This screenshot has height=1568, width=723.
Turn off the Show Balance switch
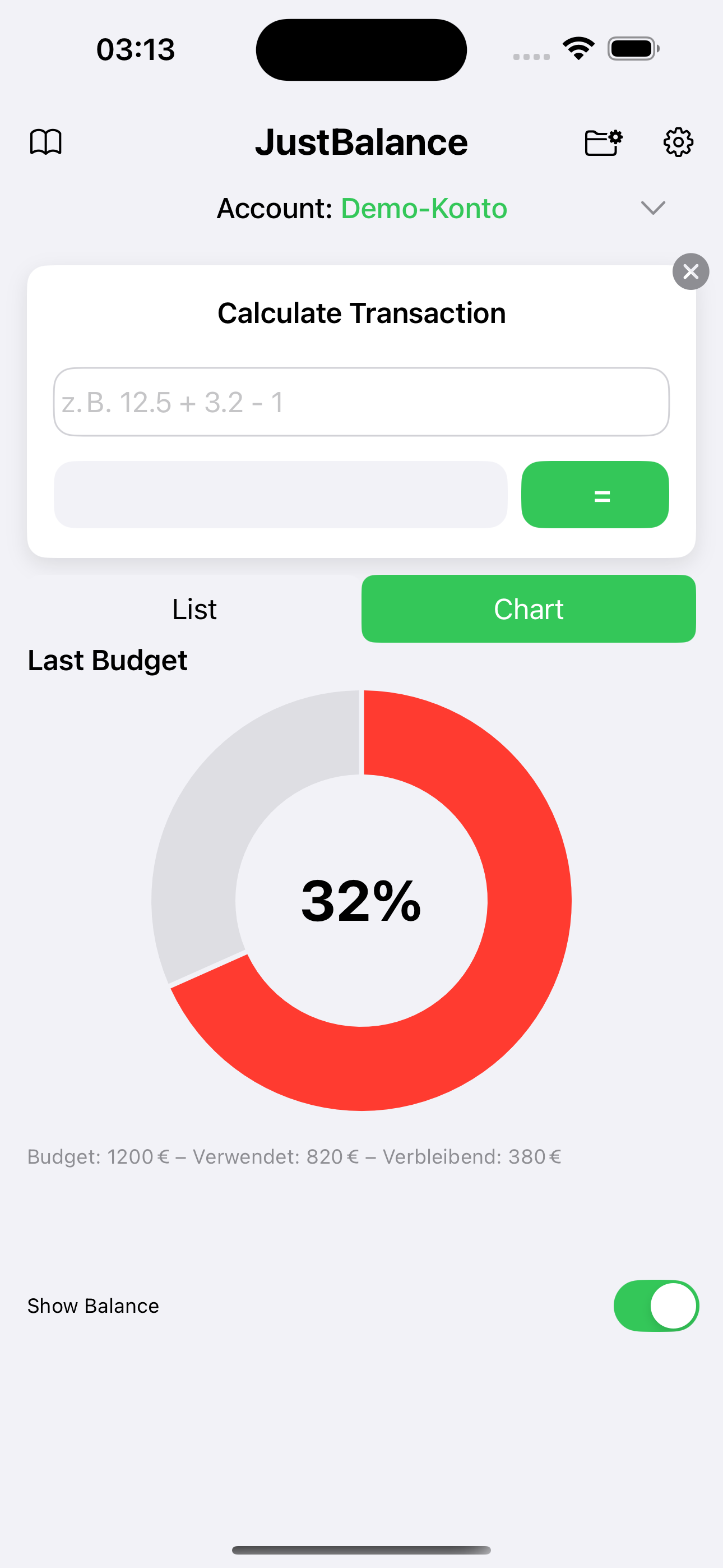(x=656, y=1306)
